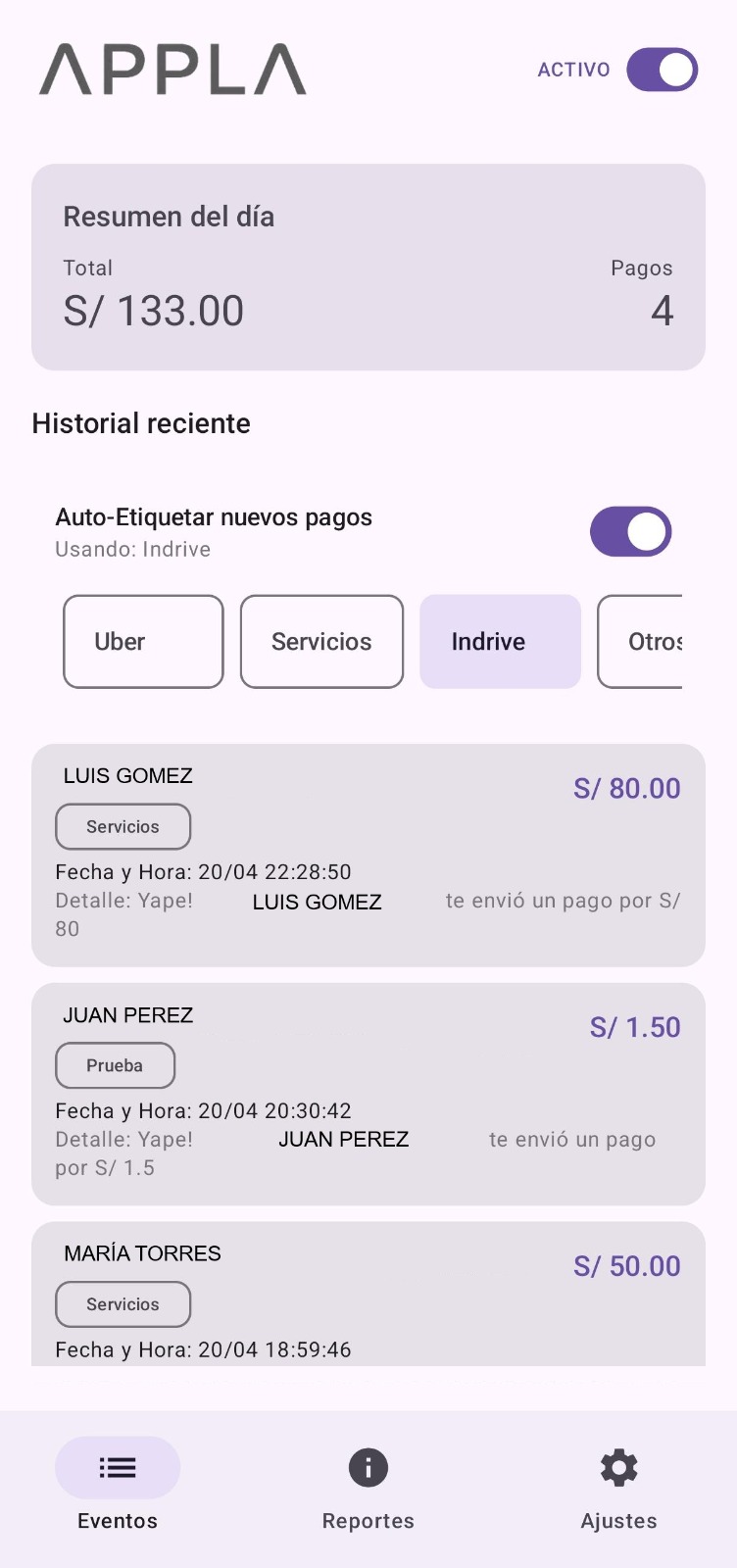The width and height of the screenshot is (737, 1568).
Task: Select the Servicios category chip
Action: coord(321,642)
